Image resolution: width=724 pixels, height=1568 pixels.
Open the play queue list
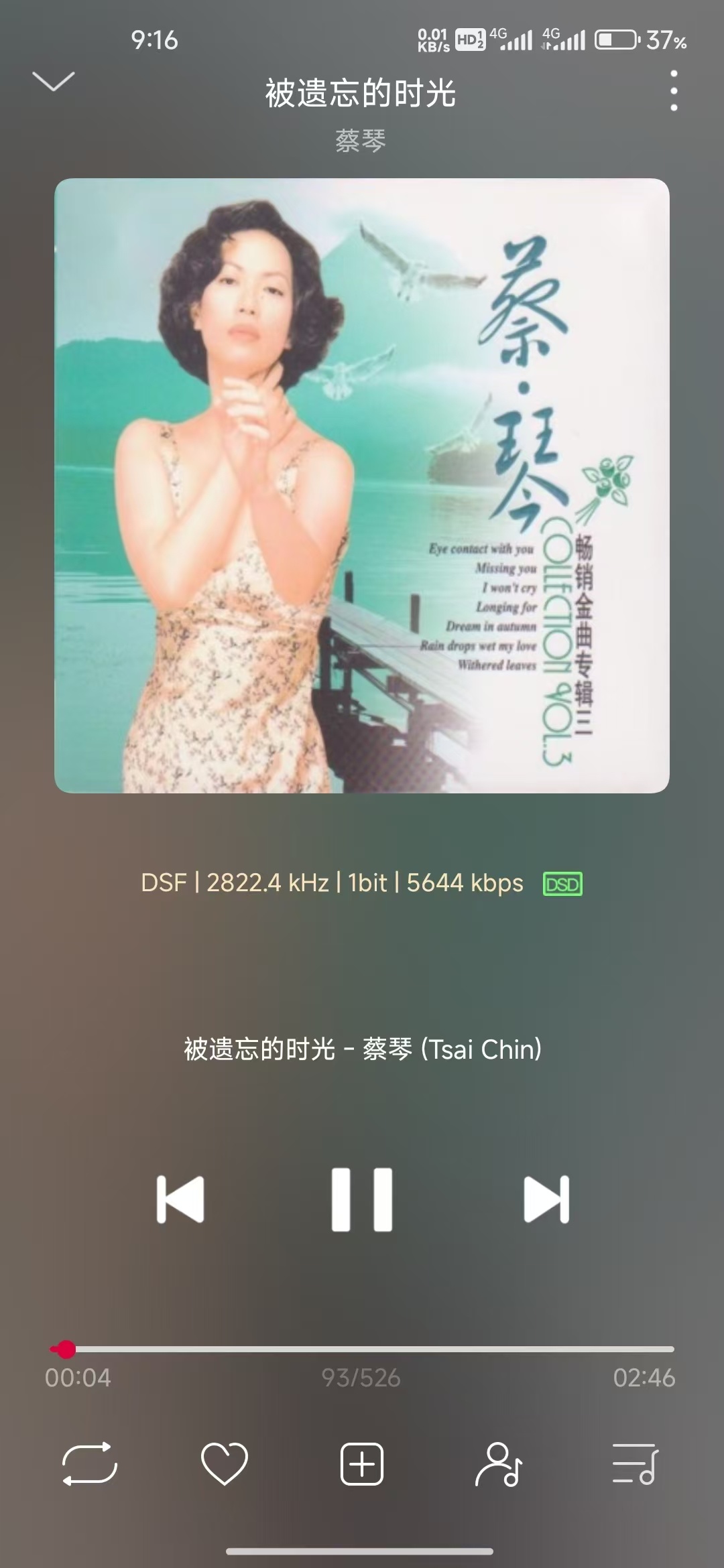(636, 1464)
